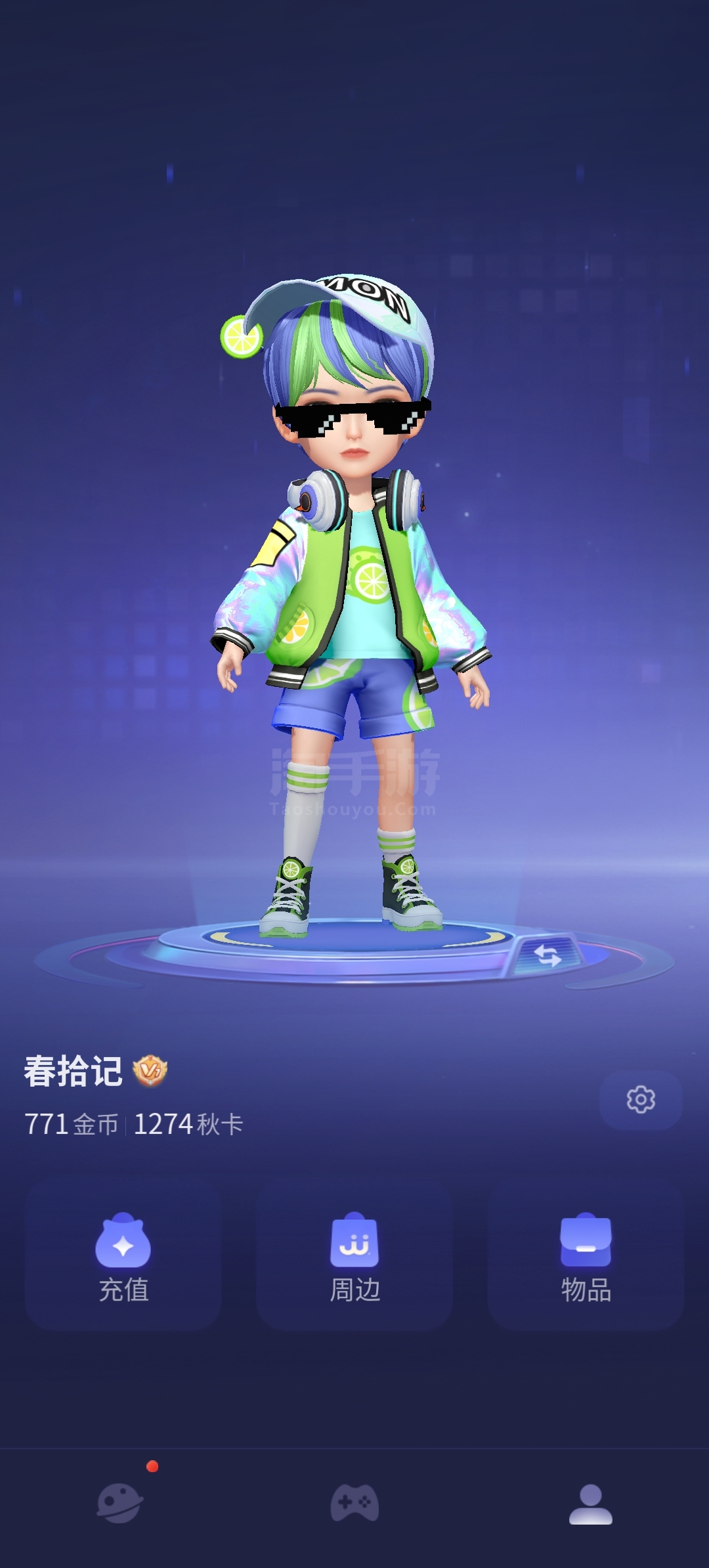Tap the V badge next to 春拾记
The width and height of the screenshot is (709, 1568).
pyautogui.click(x=150, y=1071)
